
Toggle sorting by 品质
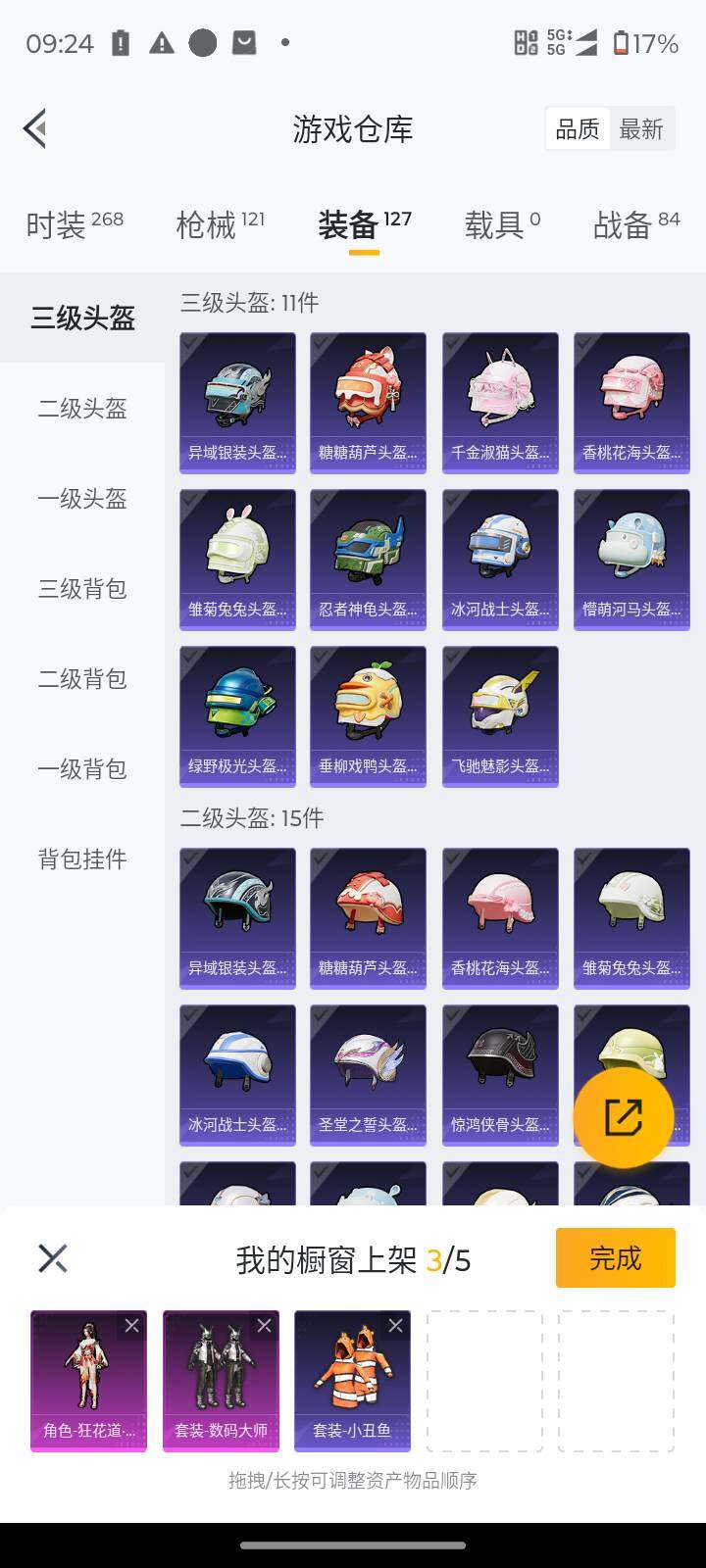578,128
